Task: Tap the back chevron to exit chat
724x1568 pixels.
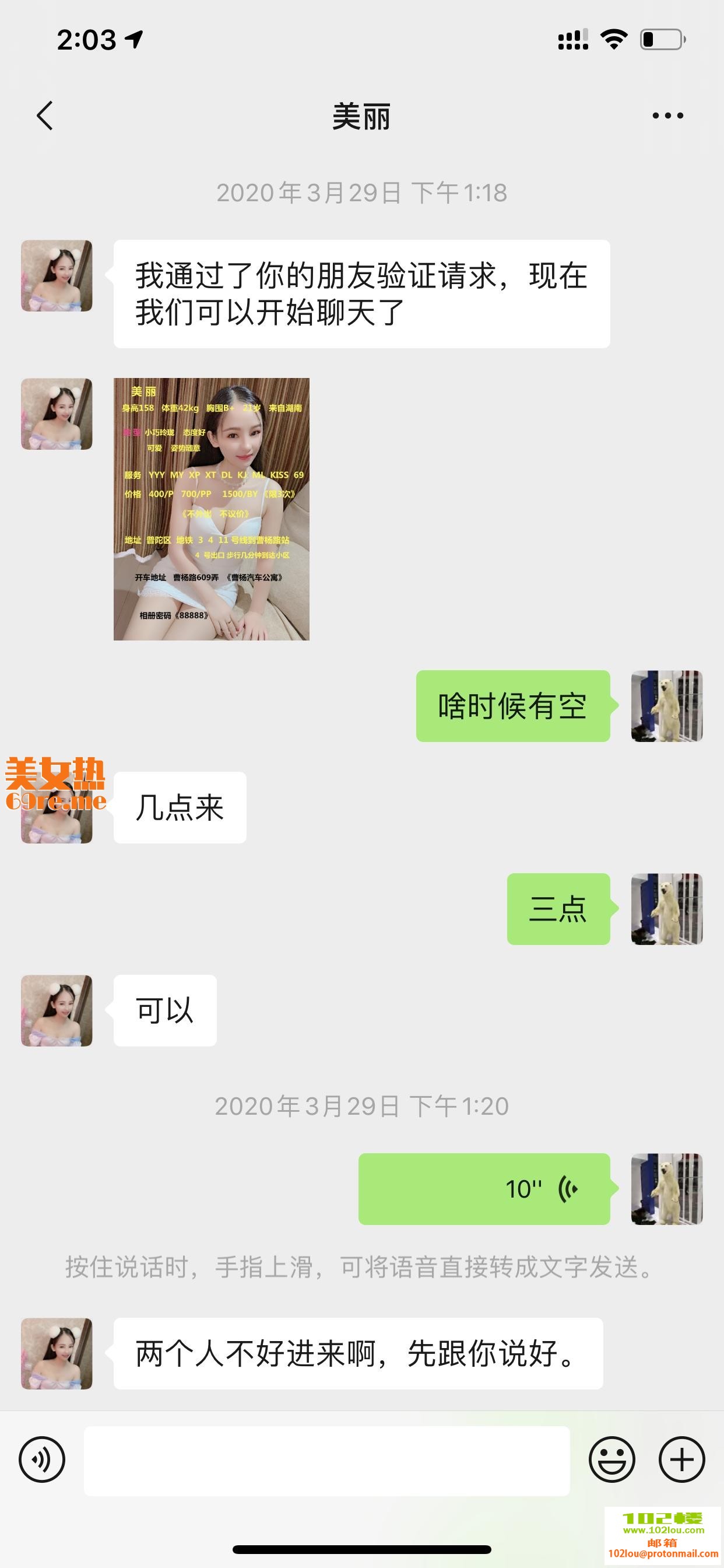Action: 44,116
